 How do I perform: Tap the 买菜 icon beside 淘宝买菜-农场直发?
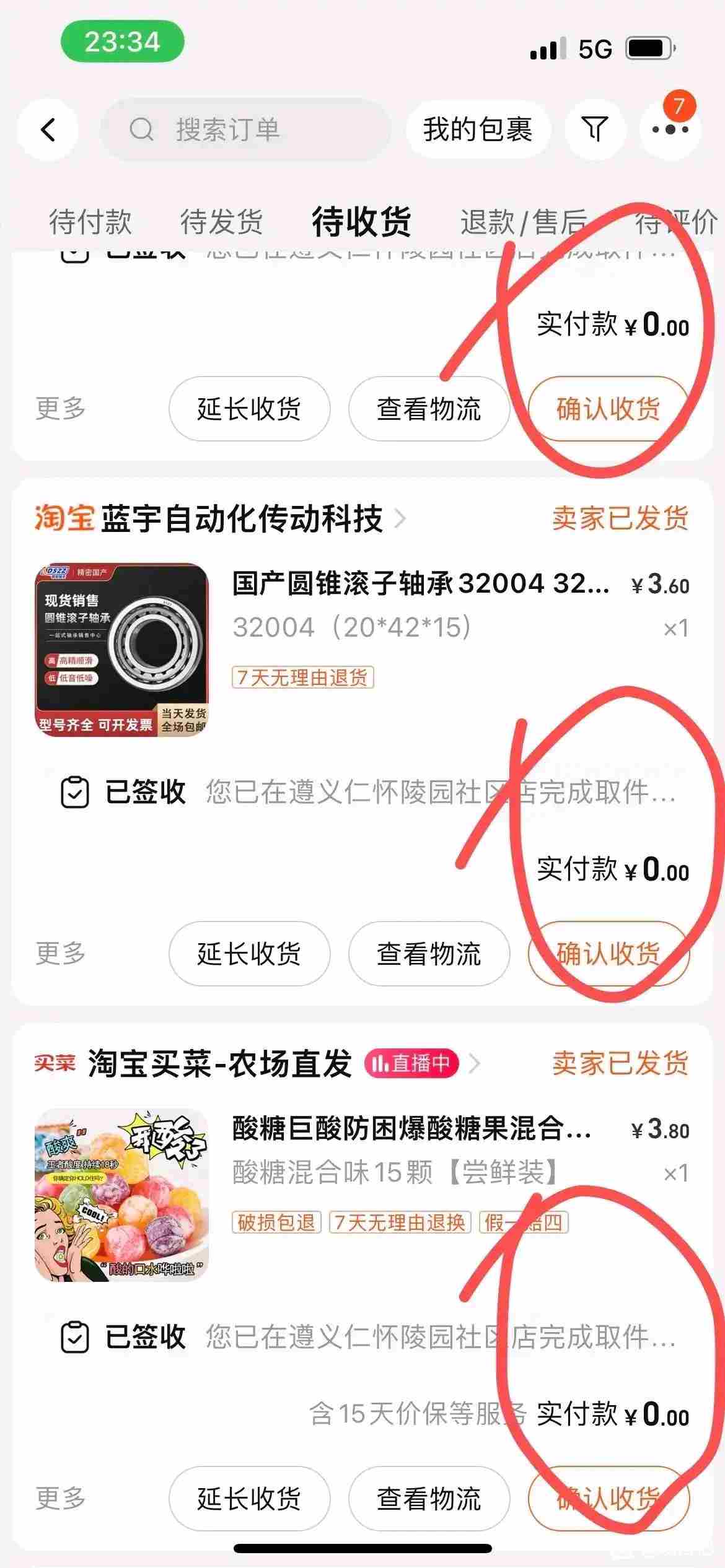[x=56, y=1060]
